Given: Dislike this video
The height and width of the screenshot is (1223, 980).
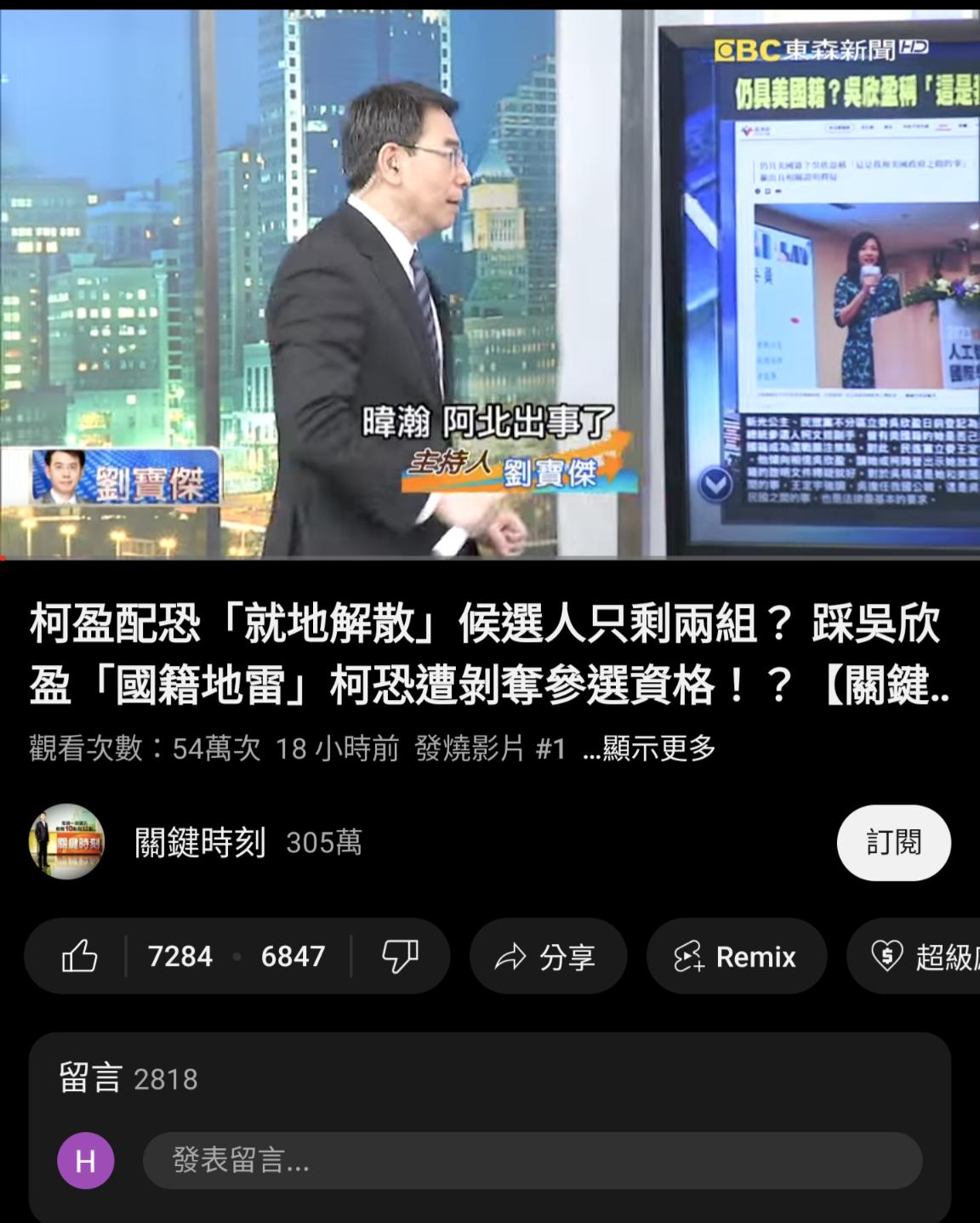Looking at the screenshot, I should tap(399, 957).
